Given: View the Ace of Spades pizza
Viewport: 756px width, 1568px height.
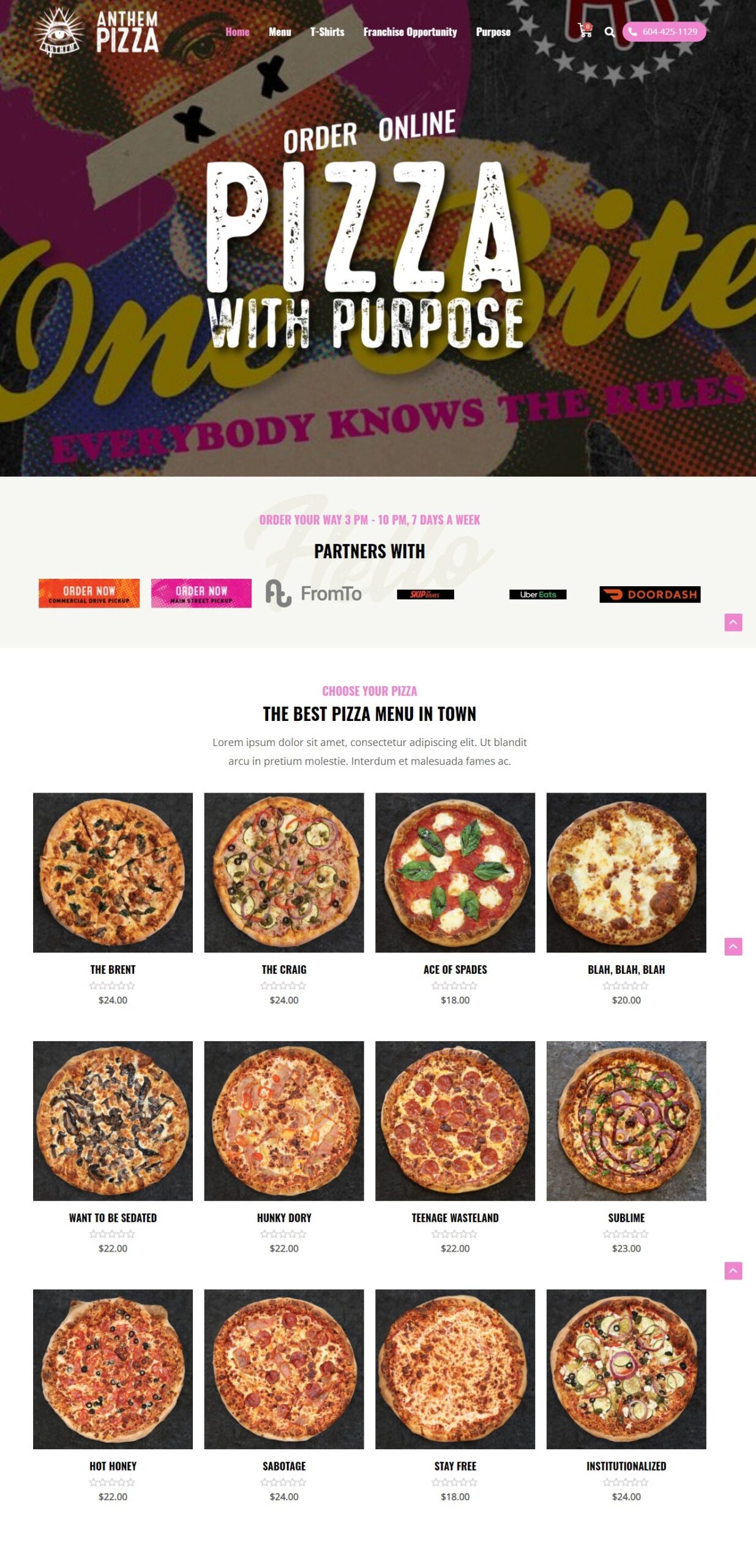Looking at the screenshot, I should click(x=455, y=872).
